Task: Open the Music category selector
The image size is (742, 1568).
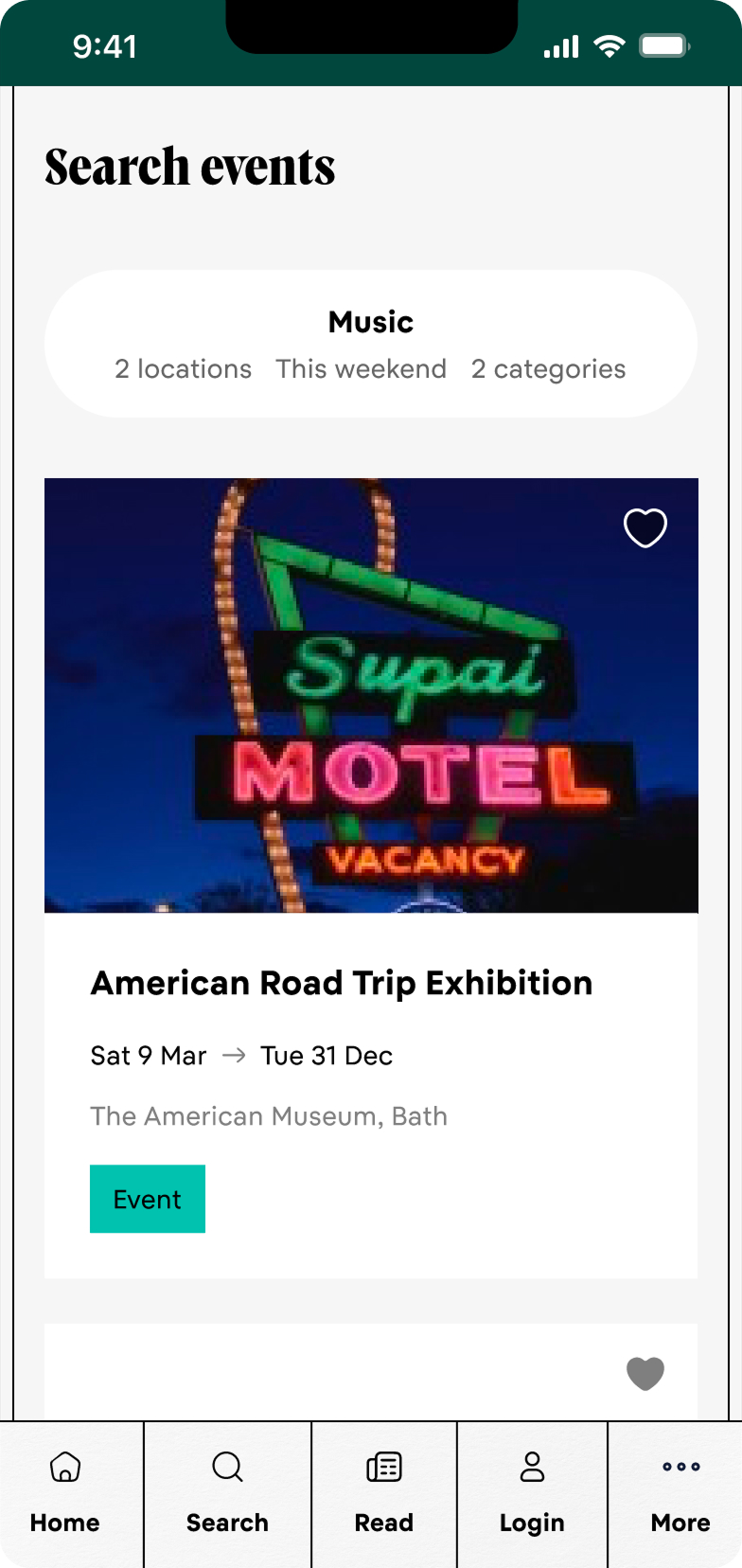Action: click(370, 322)
